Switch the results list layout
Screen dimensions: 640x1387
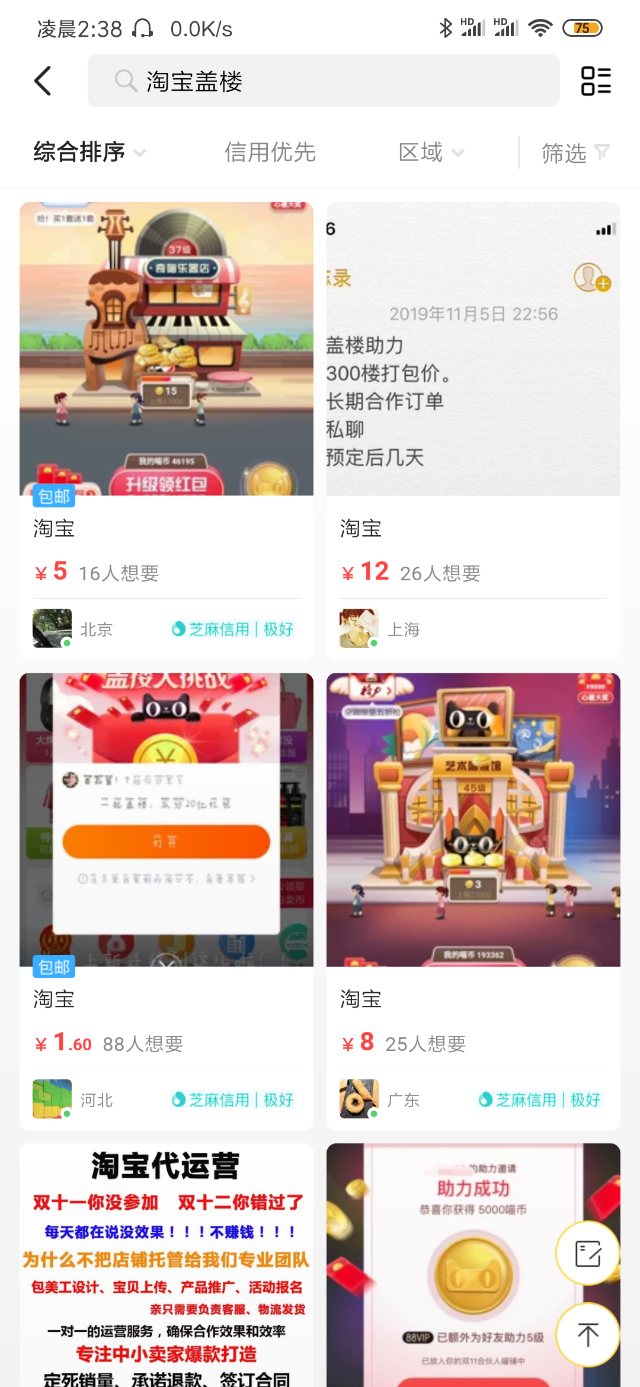[595, 81]
